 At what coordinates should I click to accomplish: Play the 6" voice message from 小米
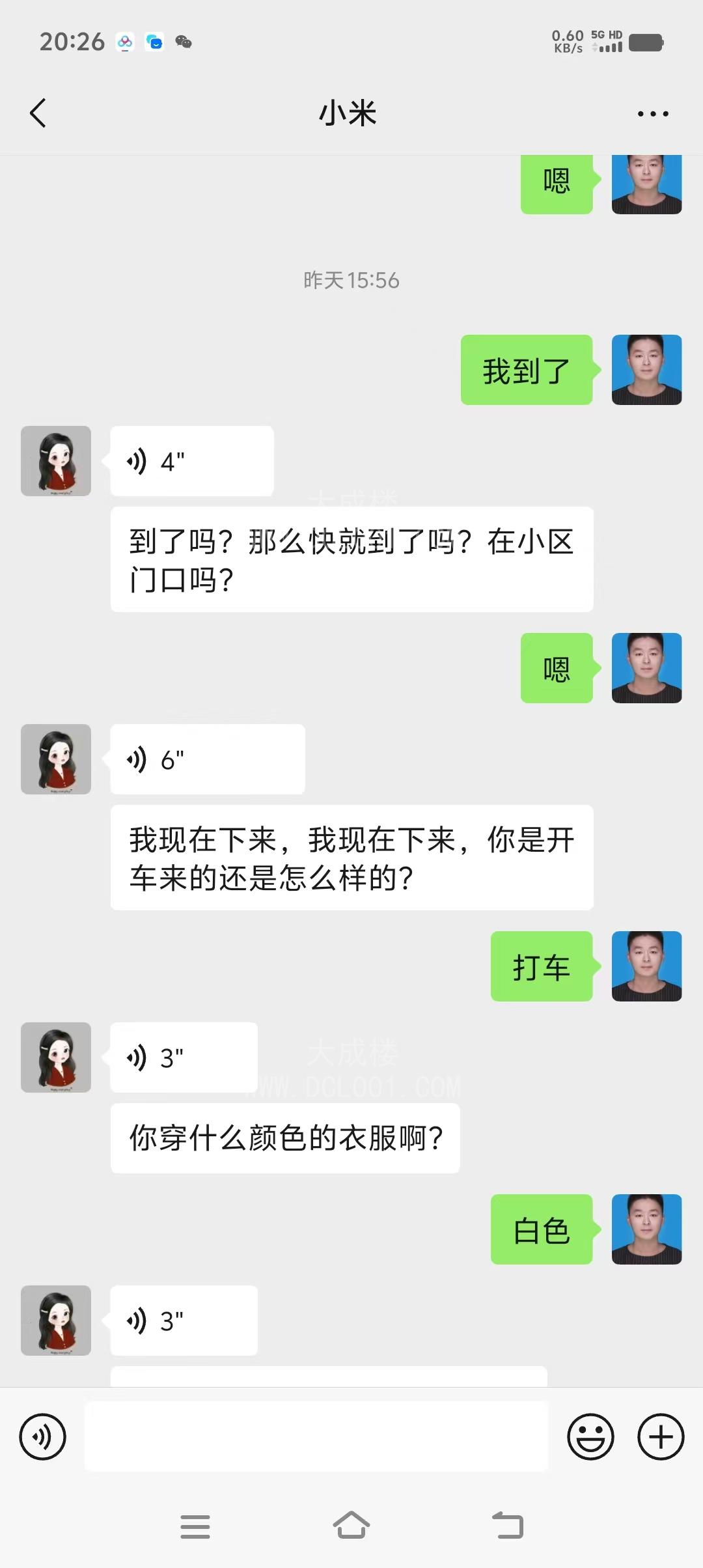click(207, 759)
